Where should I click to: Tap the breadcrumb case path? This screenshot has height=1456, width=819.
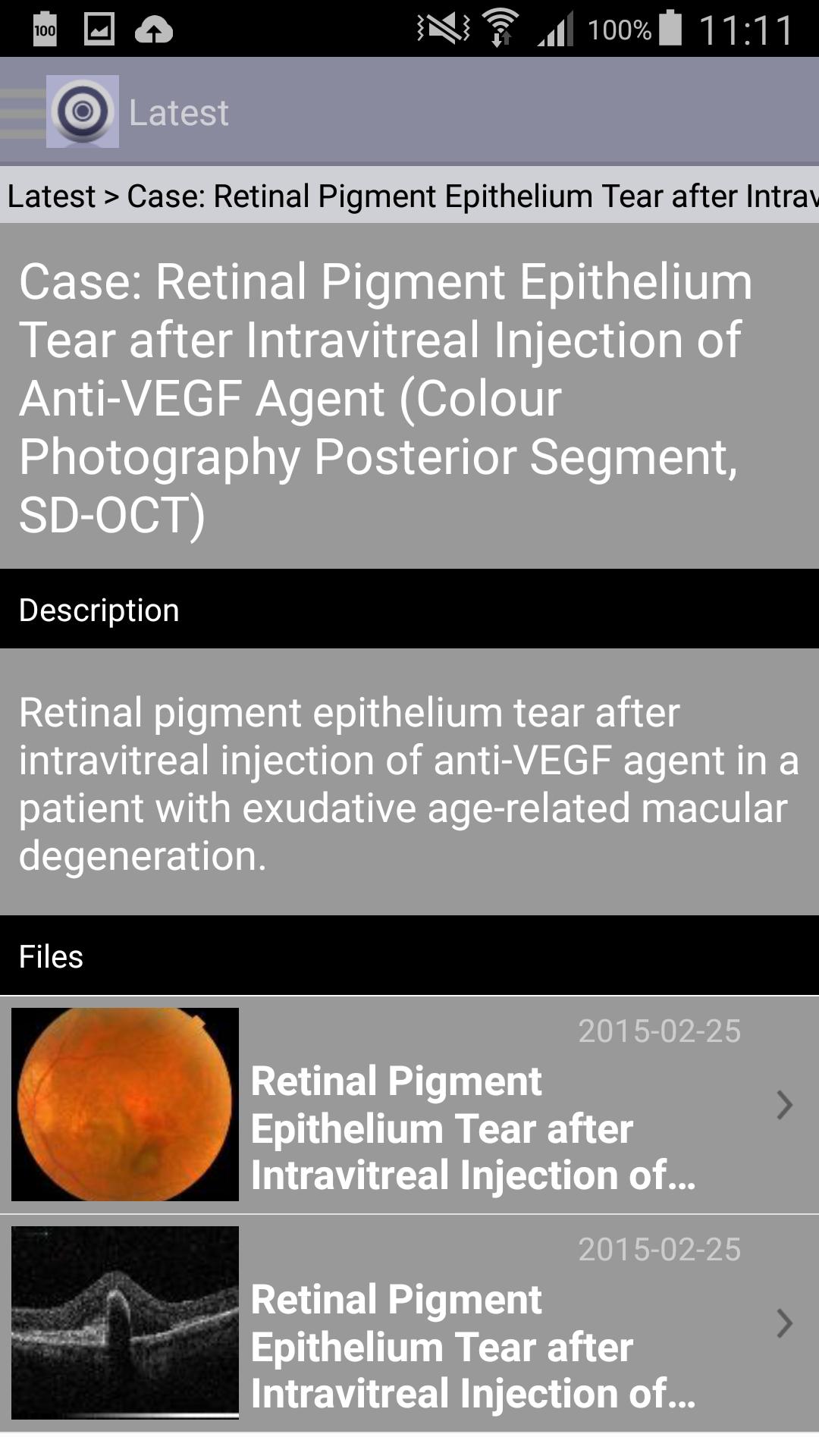click(x=455, y=196)
